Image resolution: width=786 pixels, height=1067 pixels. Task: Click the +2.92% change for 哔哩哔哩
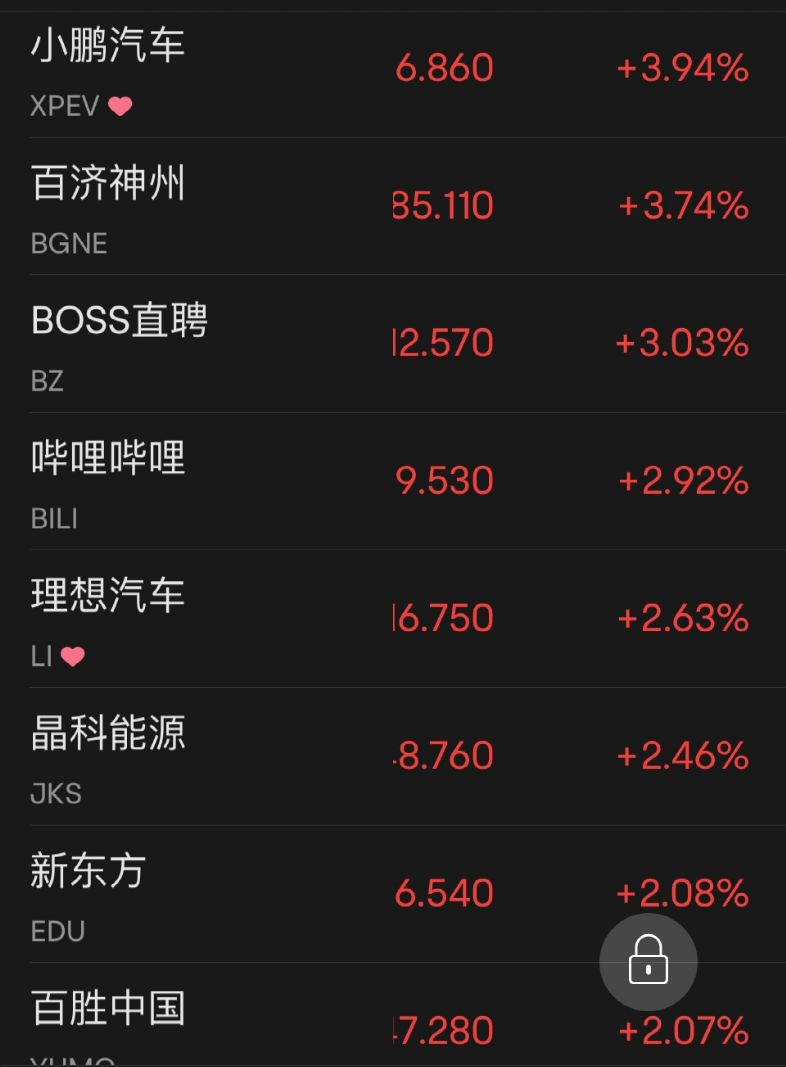click(681, 481)
